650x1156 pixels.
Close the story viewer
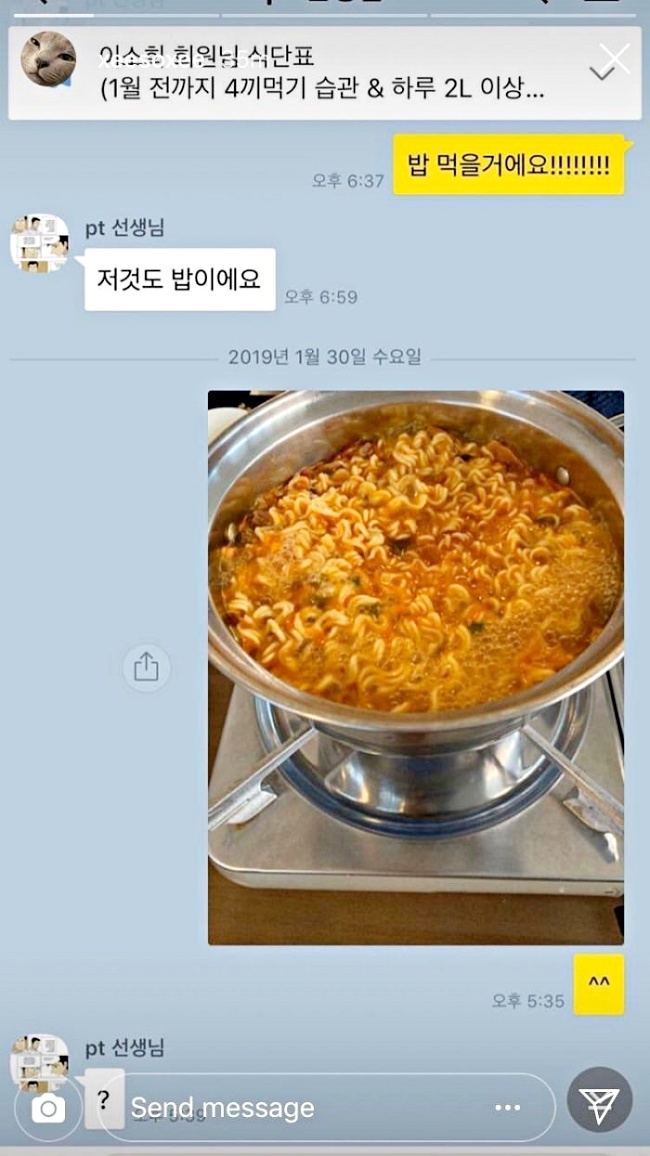(614, 59)
